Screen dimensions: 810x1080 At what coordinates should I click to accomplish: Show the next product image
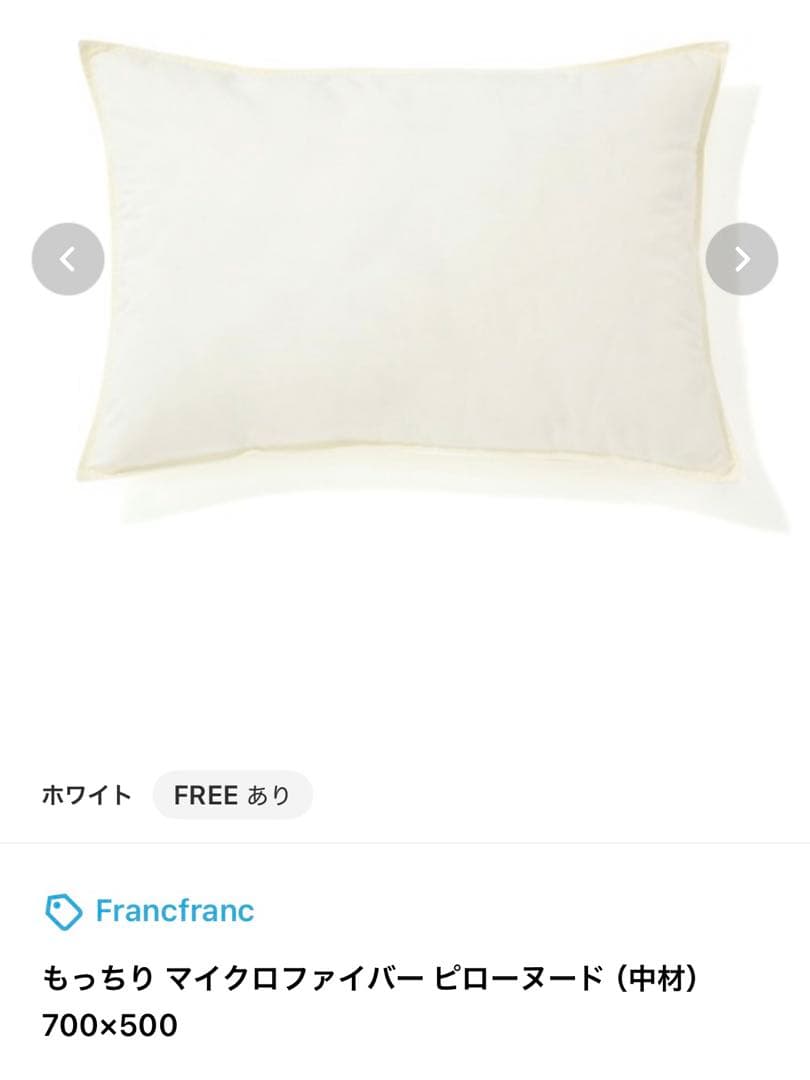point(741,259)
